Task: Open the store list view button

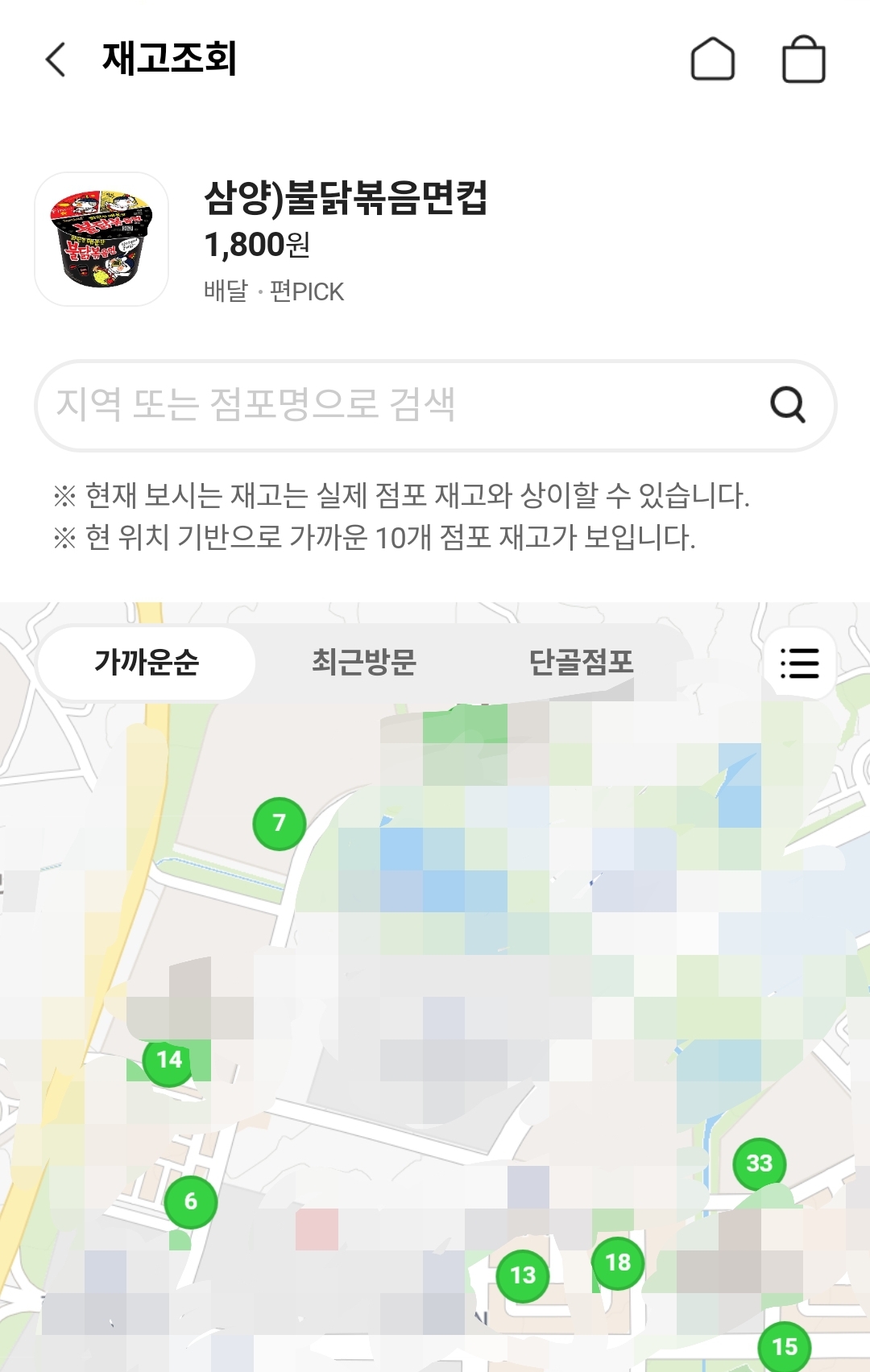Action: coord(799,663)
